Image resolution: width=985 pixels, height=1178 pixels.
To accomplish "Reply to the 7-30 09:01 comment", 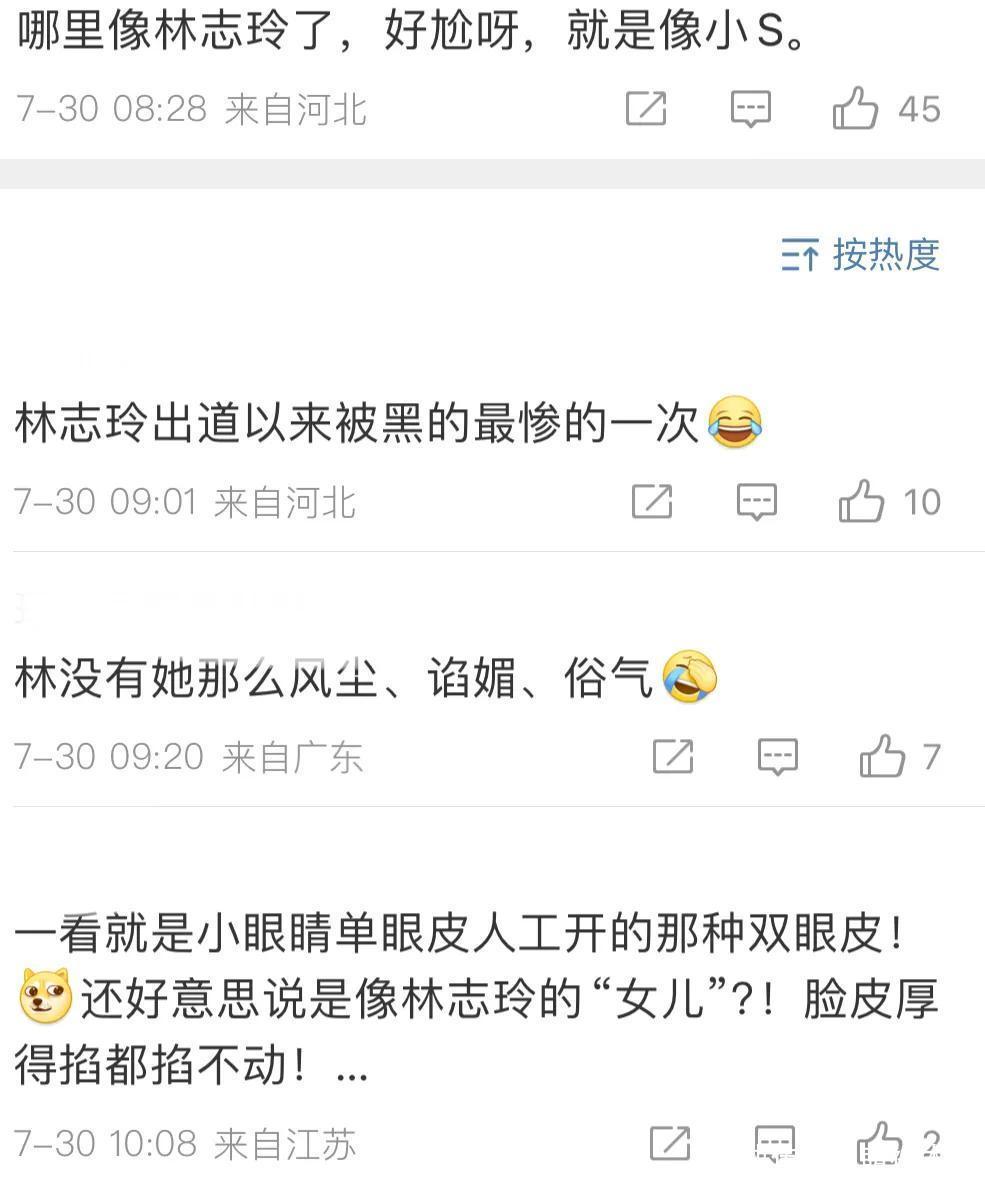I will pos(757,501).
